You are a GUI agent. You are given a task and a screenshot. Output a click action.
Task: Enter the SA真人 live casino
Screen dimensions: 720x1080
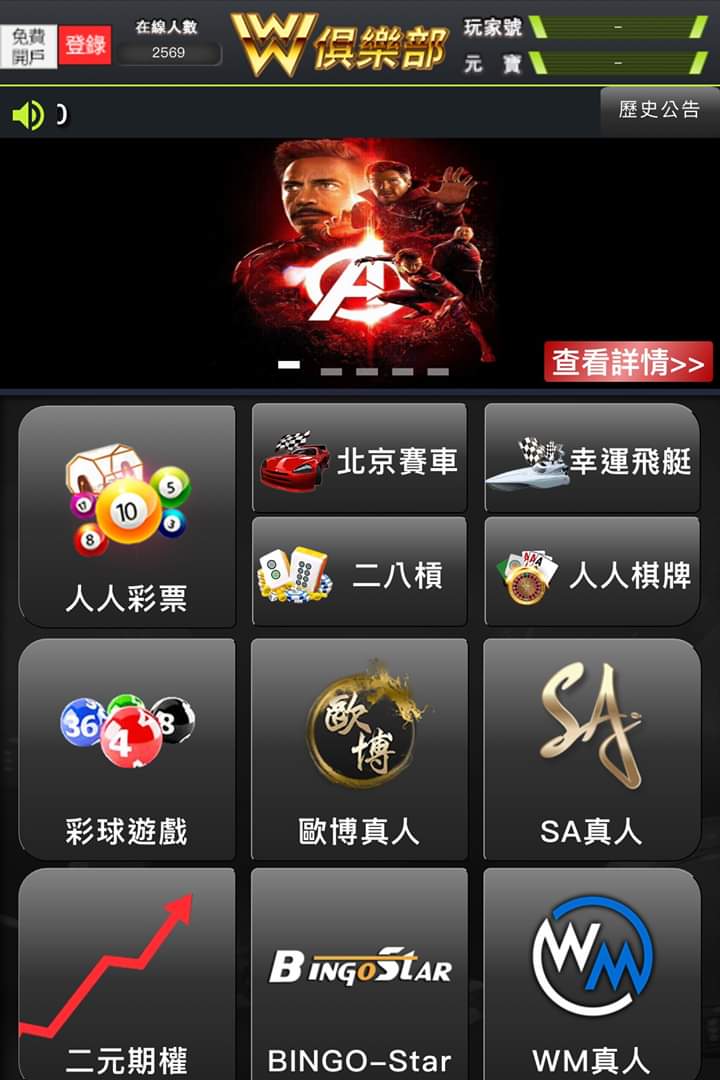592,750
